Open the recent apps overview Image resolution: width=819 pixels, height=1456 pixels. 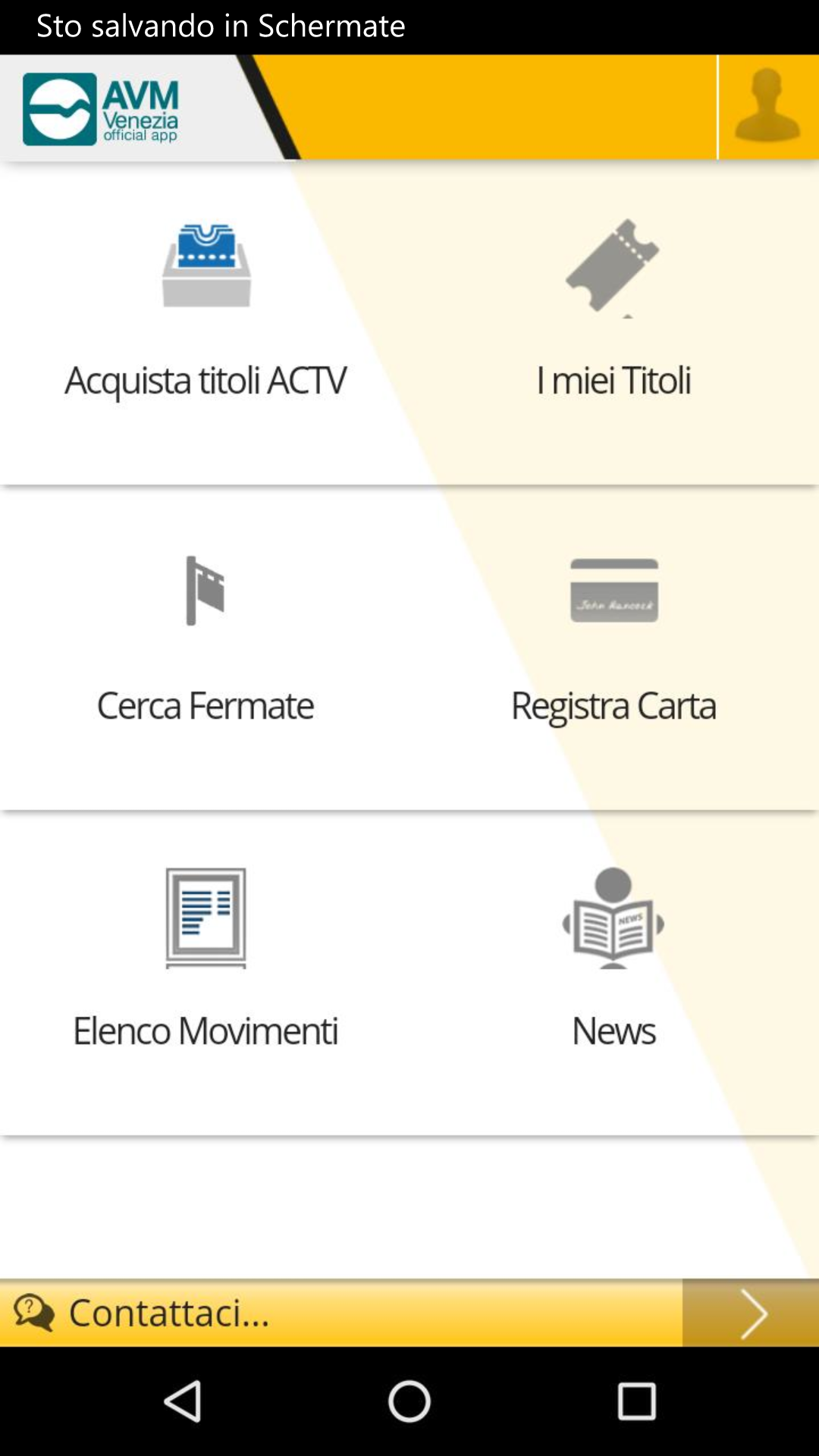click(636, 1401)
